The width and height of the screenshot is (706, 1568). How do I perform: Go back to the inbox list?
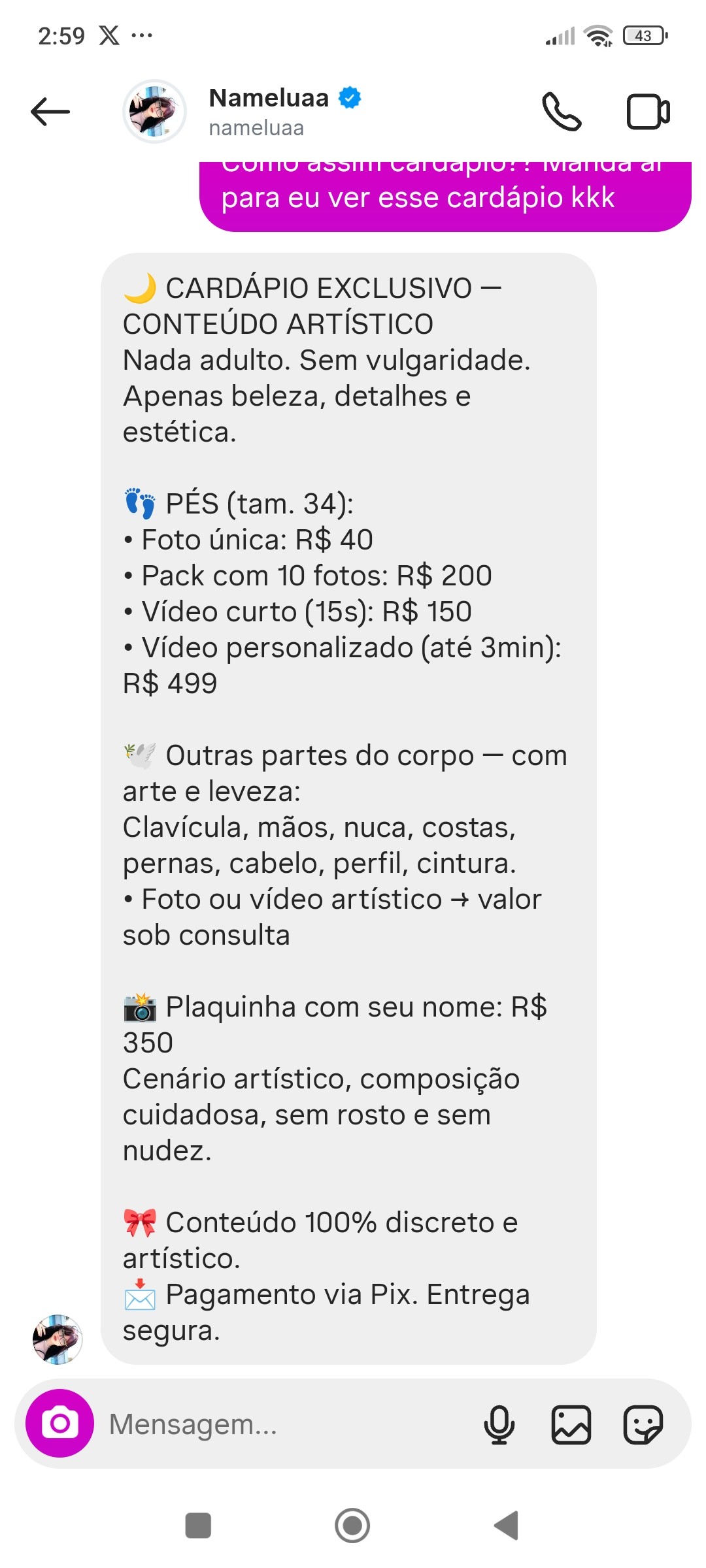click(x=50, y=112)
